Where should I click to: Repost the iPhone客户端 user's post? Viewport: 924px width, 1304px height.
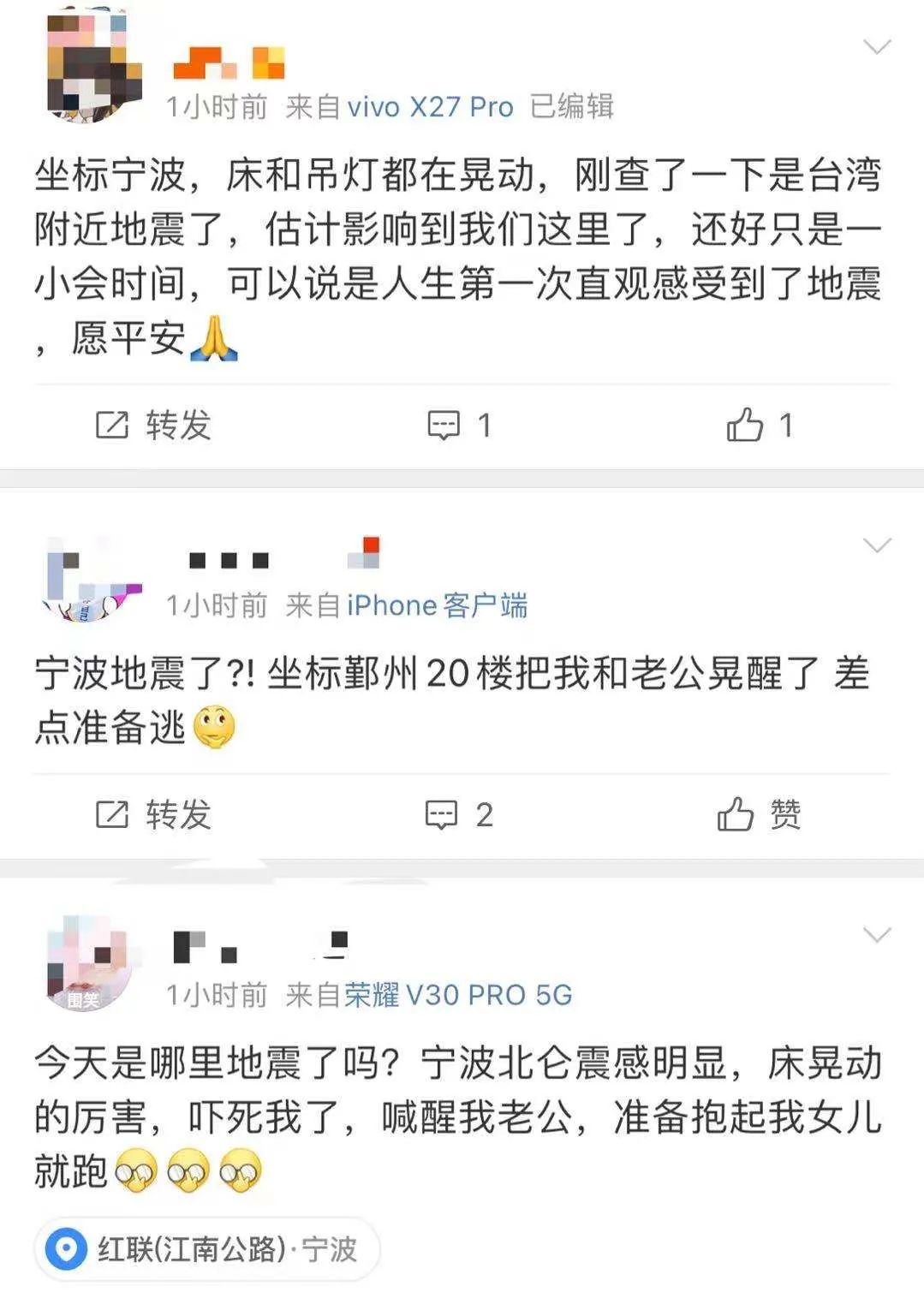(x=153, y=815)
